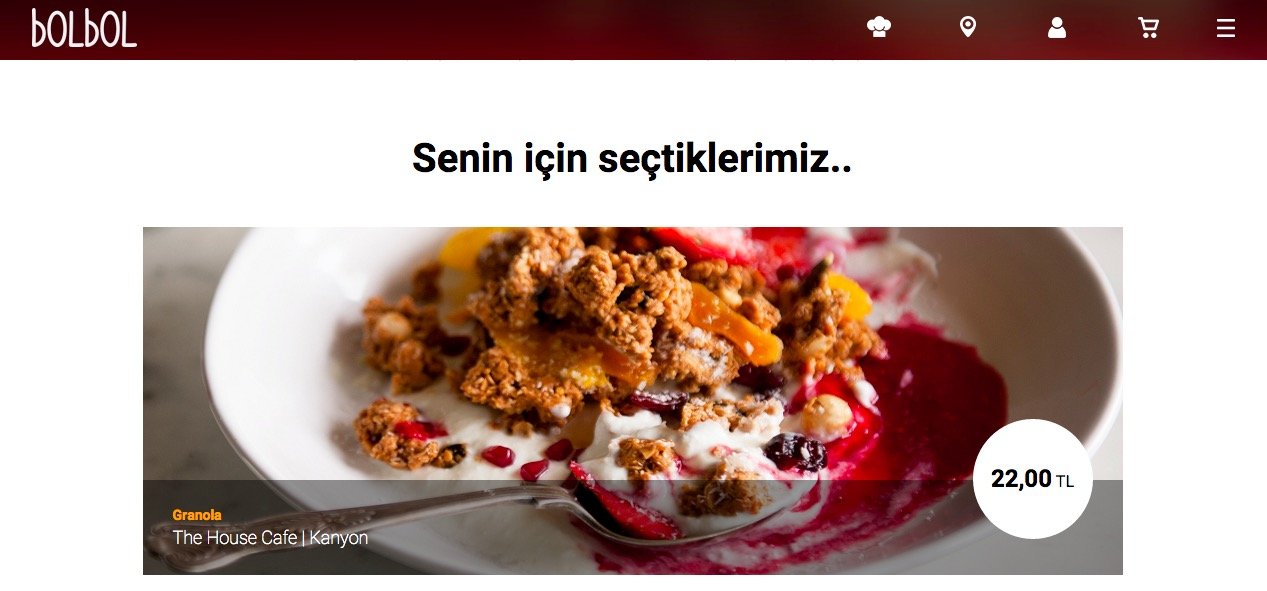Open the hamburger menu
1267x591 pixels.
[1226, 28]
